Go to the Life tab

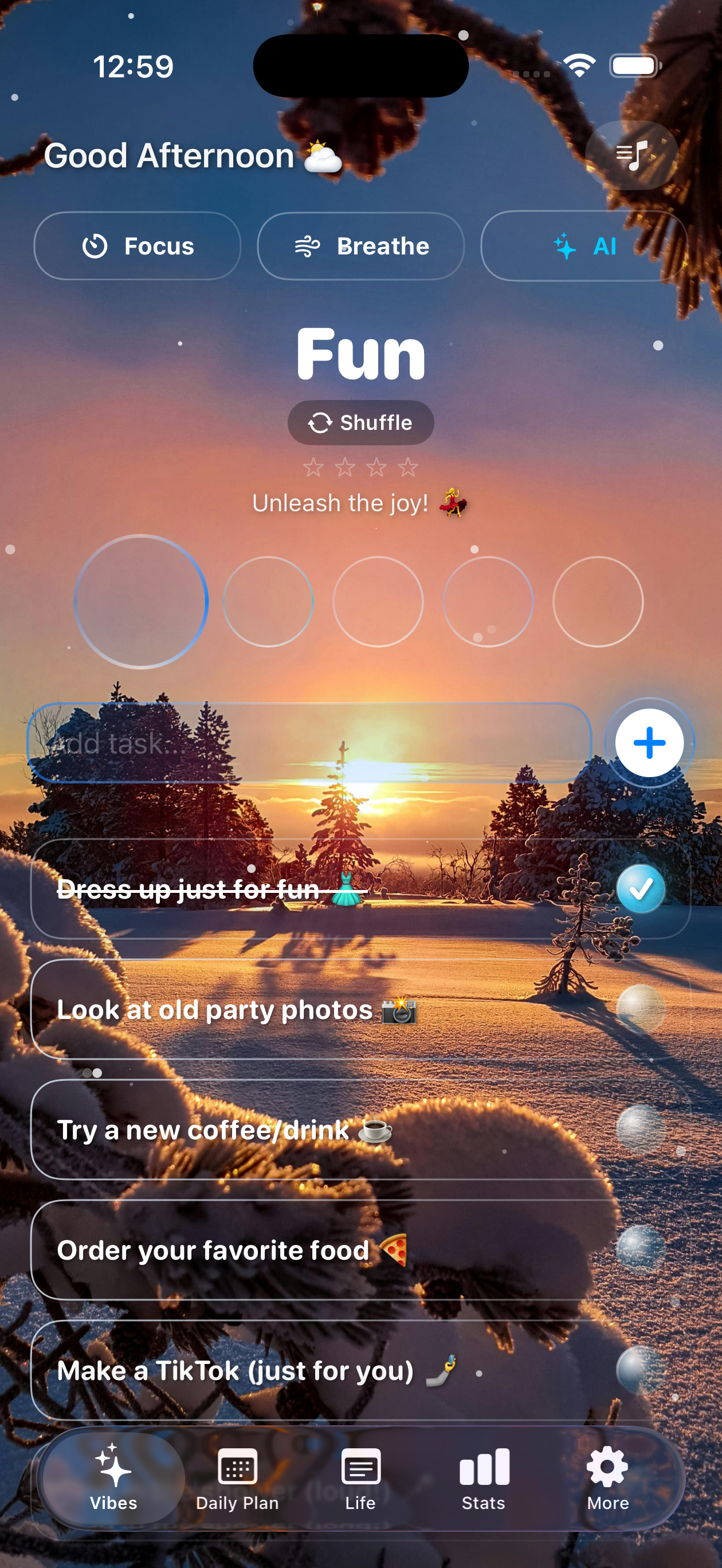360,1478
